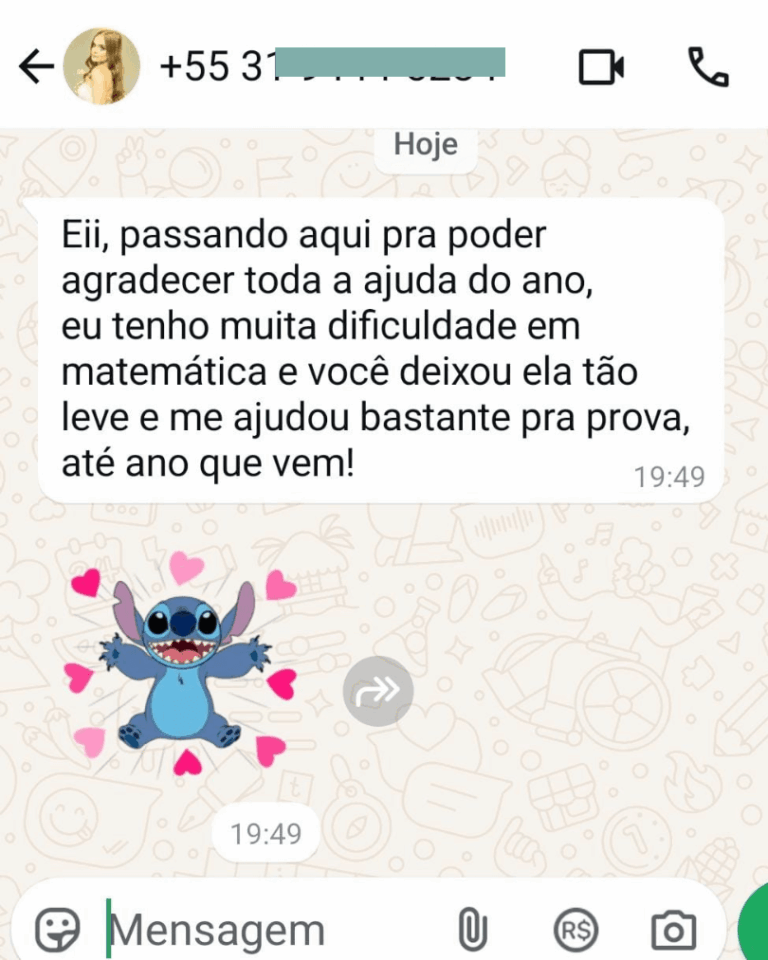Forward the Stitch sticker
The image size is (768, 960).
[x=378, y=691]
